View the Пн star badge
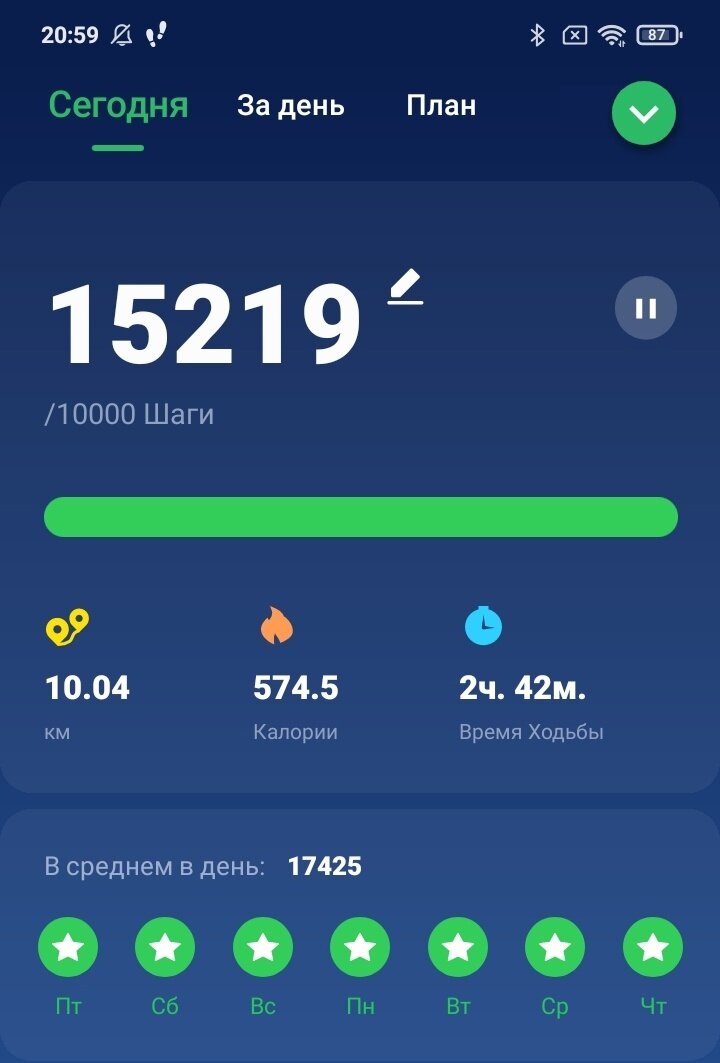The height and width of the screenshot is (1063, 720). tap(360, 947)
